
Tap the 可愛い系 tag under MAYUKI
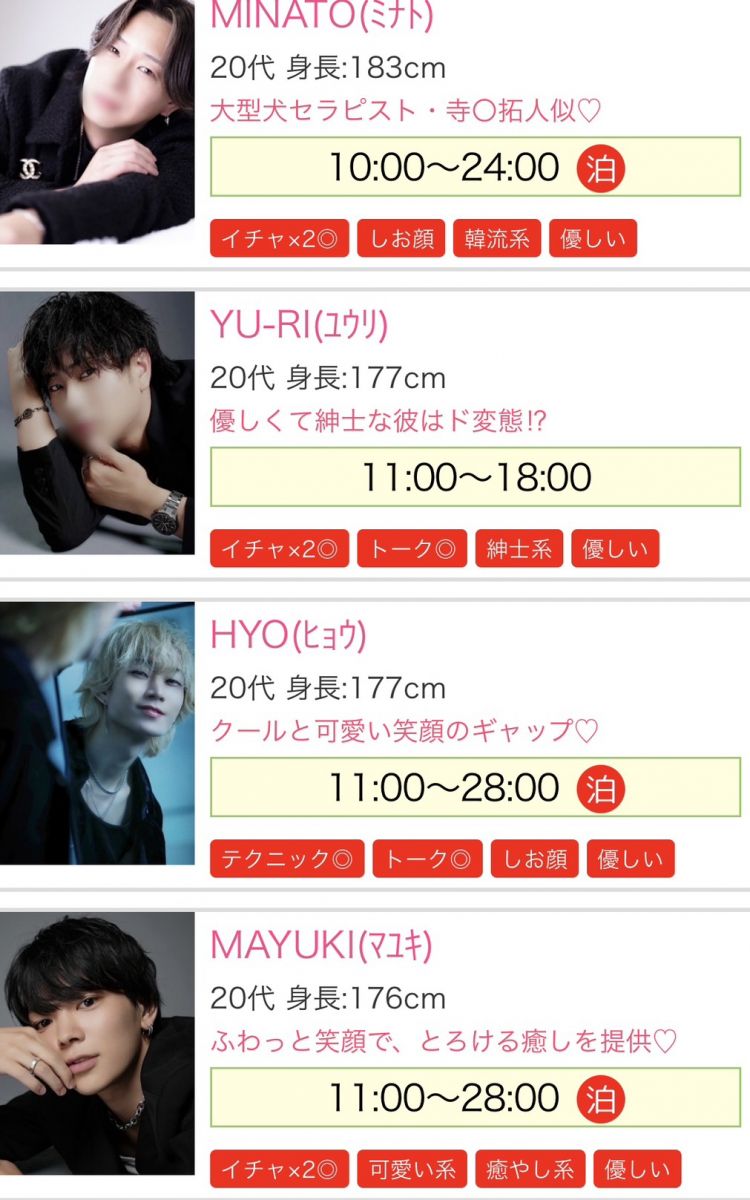[412, 1169]
